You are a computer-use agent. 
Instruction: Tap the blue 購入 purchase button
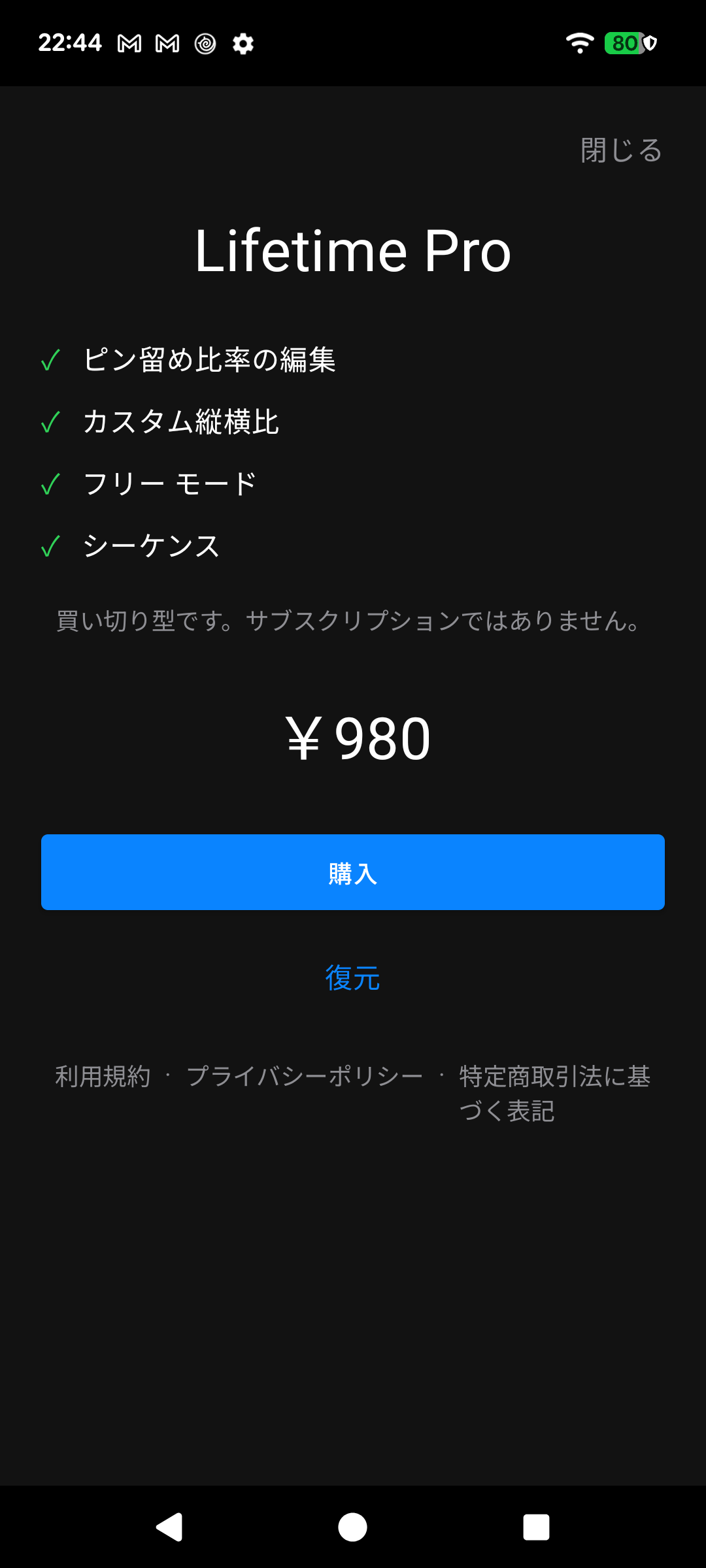(x=353, y=872)
